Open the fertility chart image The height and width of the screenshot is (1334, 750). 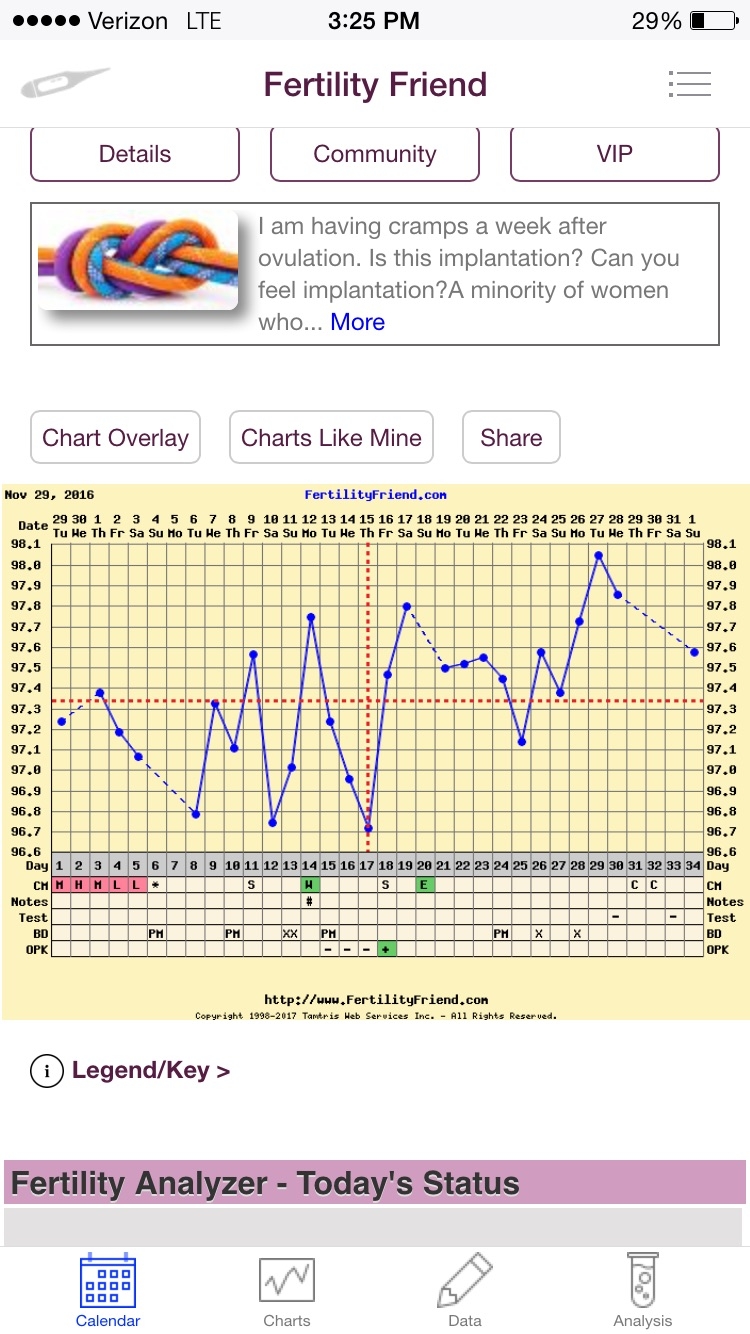[375, 750]
